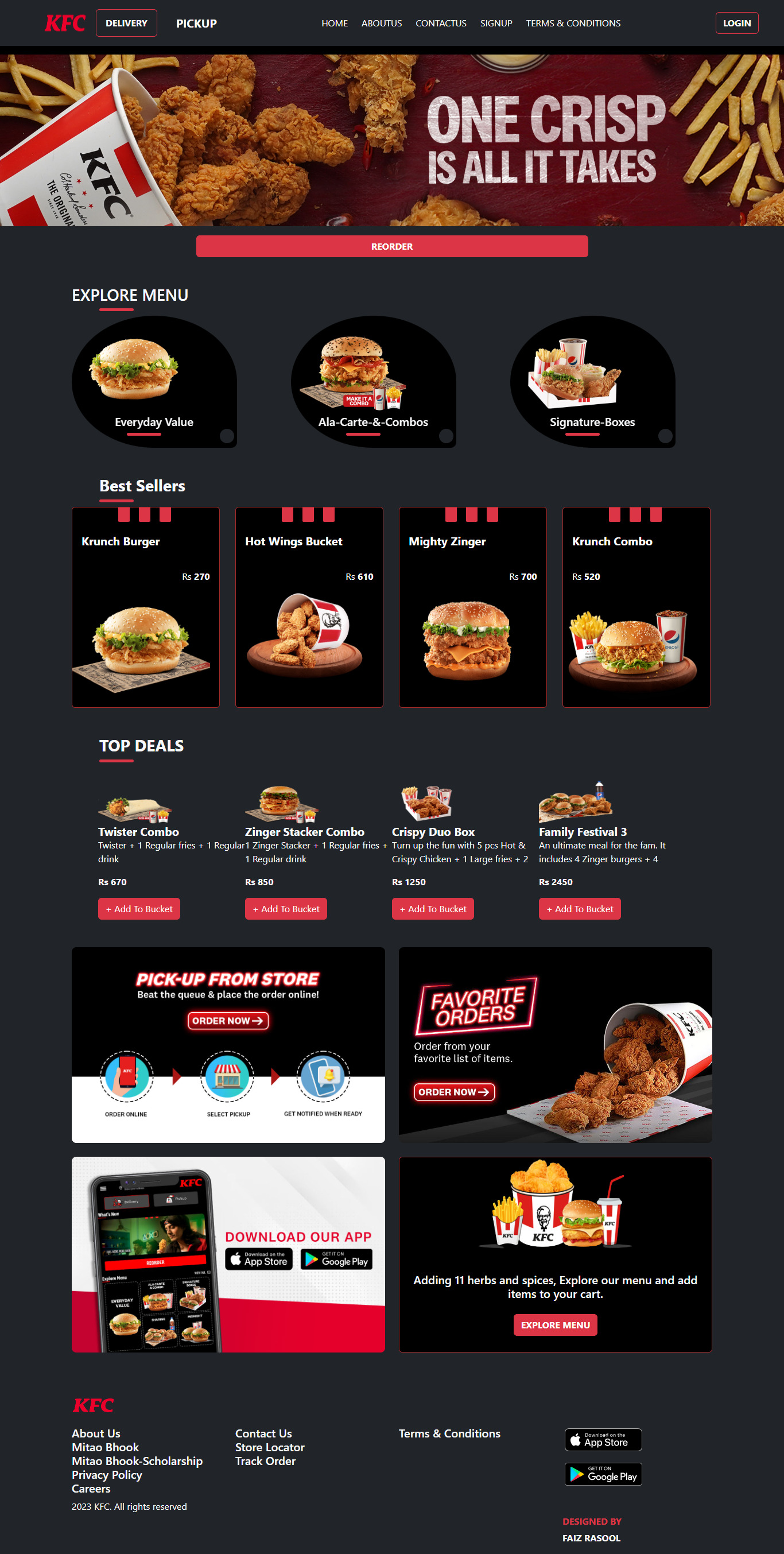784x1554 pixels.
Task: Tap Order Now under Pick-Up From Store
Action: [228, 1020]
